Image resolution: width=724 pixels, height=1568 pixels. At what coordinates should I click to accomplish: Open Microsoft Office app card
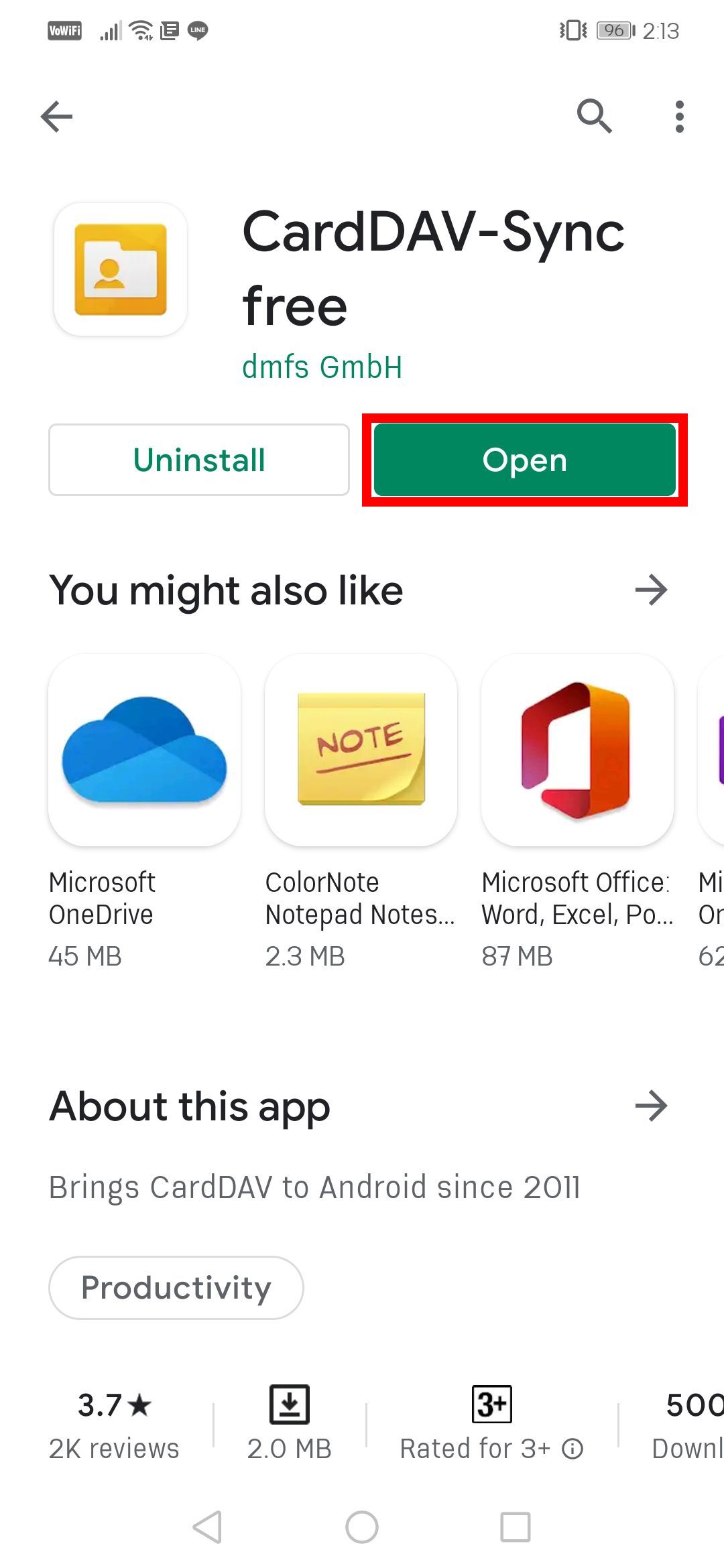[577, 750]
